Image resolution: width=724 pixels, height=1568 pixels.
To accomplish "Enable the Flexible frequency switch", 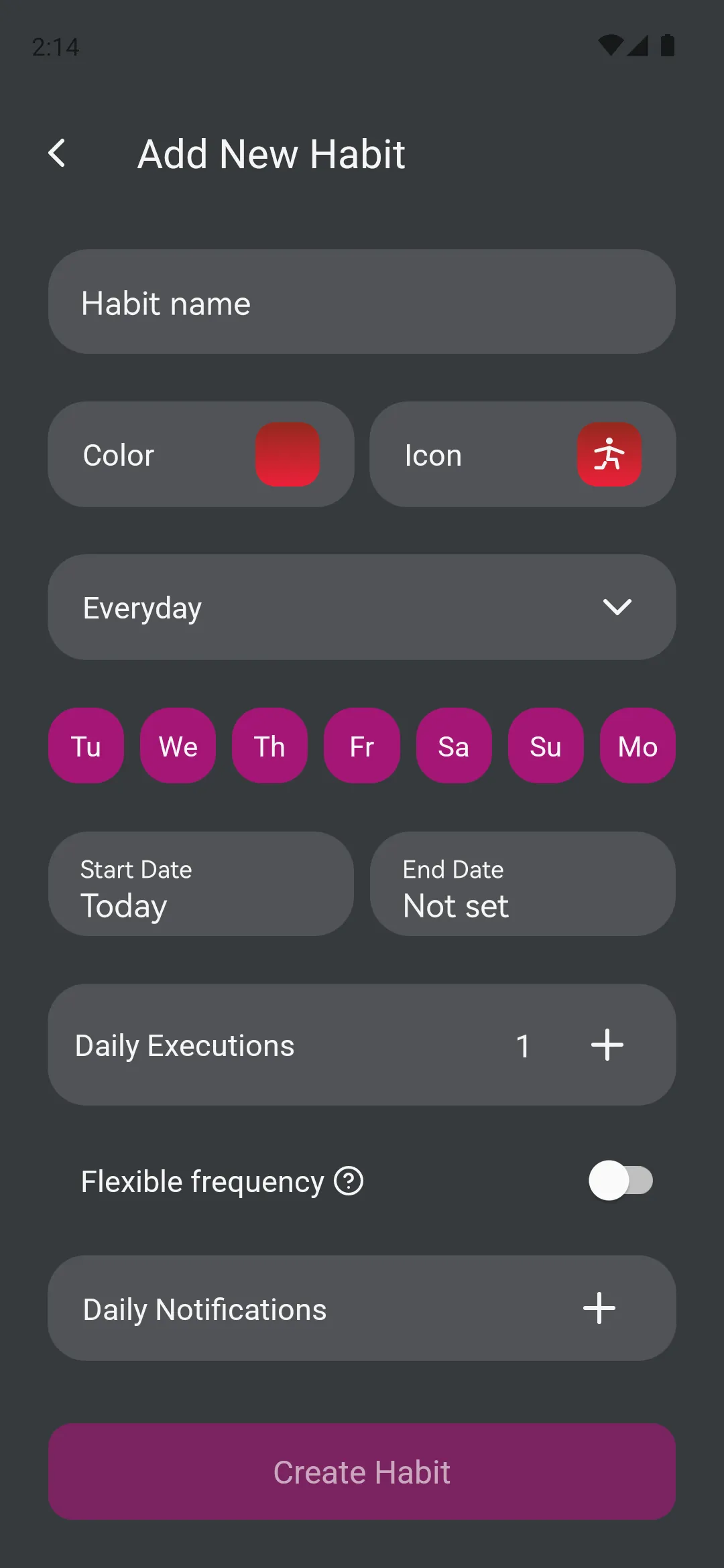I will click(x=621, y=1181).
